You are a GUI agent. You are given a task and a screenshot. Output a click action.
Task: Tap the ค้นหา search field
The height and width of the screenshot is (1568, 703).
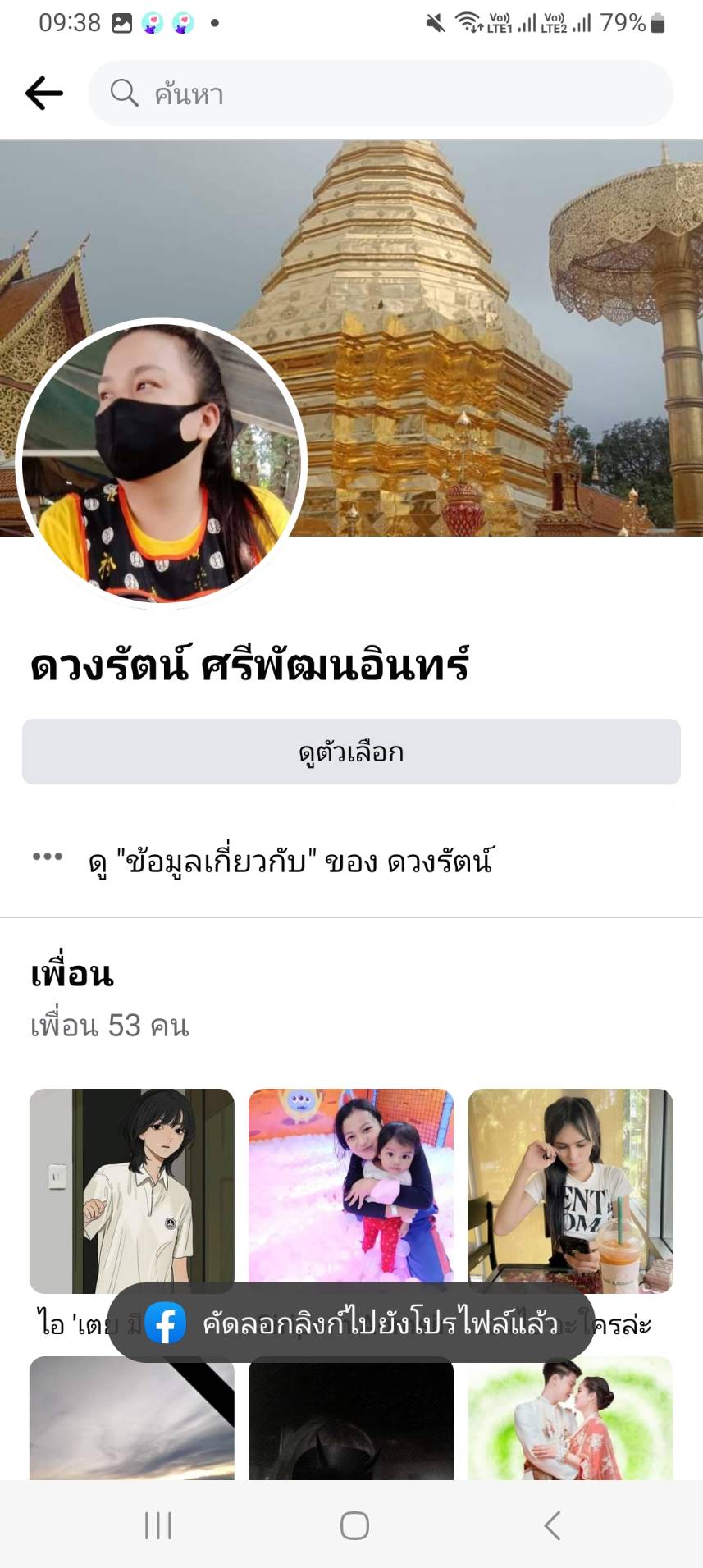[381, 94]
